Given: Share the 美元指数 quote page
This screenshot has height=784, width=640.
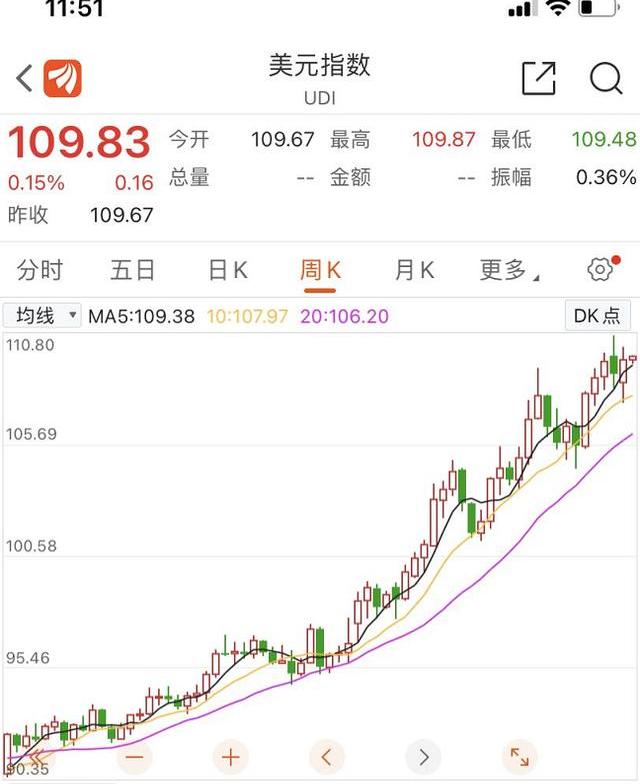Looking at the screenshot, I should [x=538, y=78].
